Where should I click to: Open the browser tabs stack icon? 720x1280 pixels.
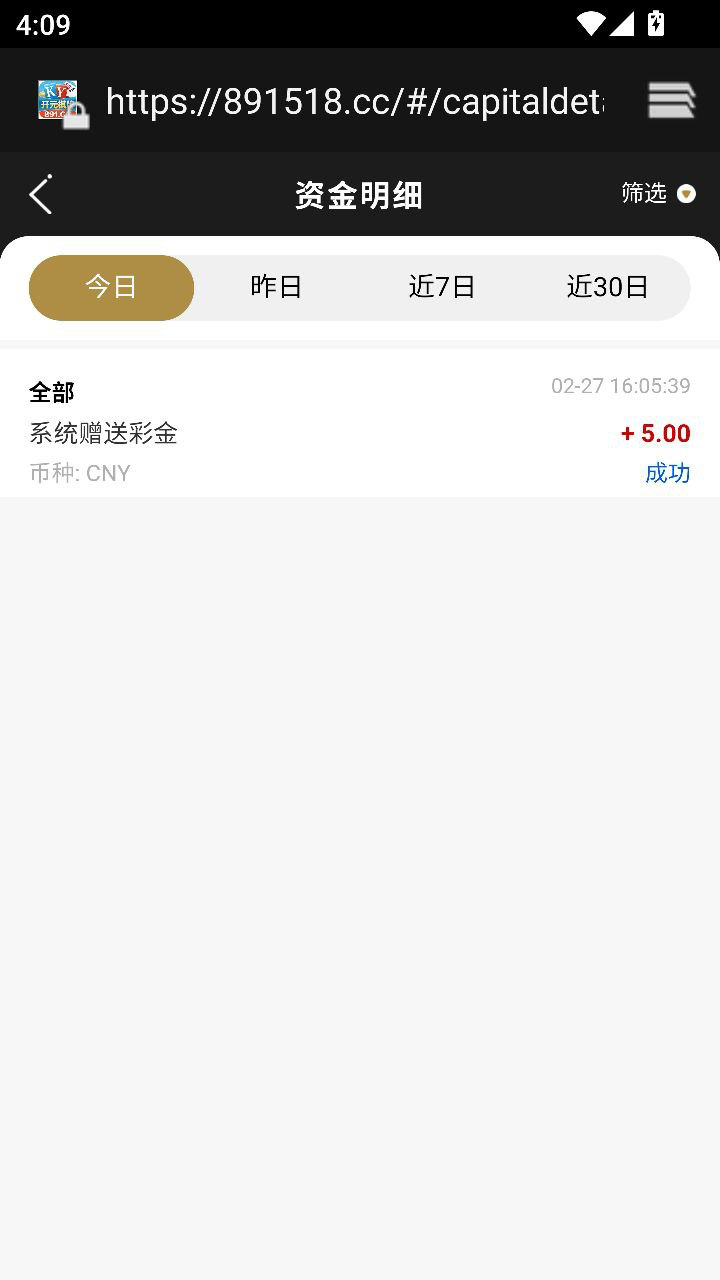pyautogui.click(x=671, y=101)
